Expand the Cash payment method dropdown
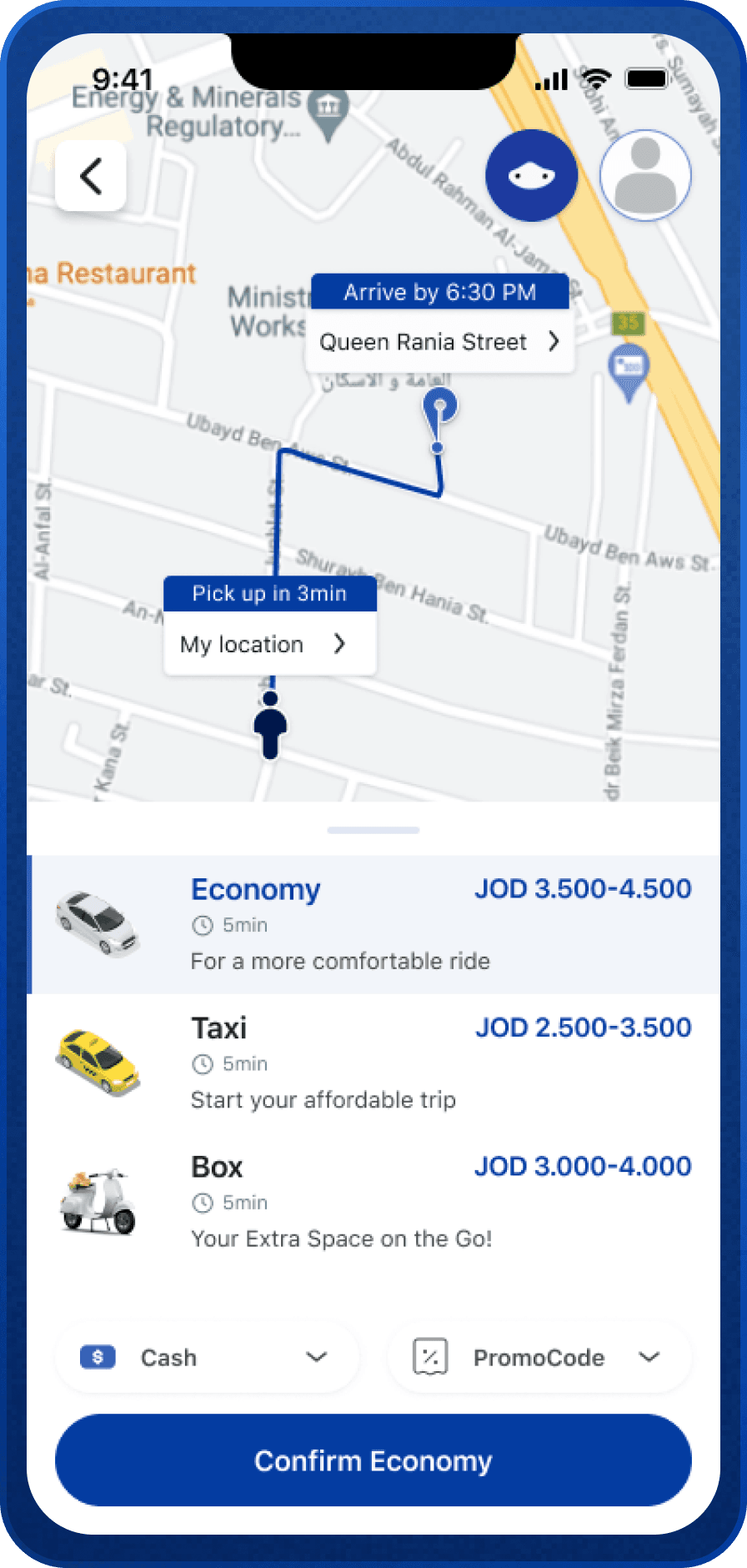The height and width of the screenshot is (1568, 747). [x=315, y=1357]
